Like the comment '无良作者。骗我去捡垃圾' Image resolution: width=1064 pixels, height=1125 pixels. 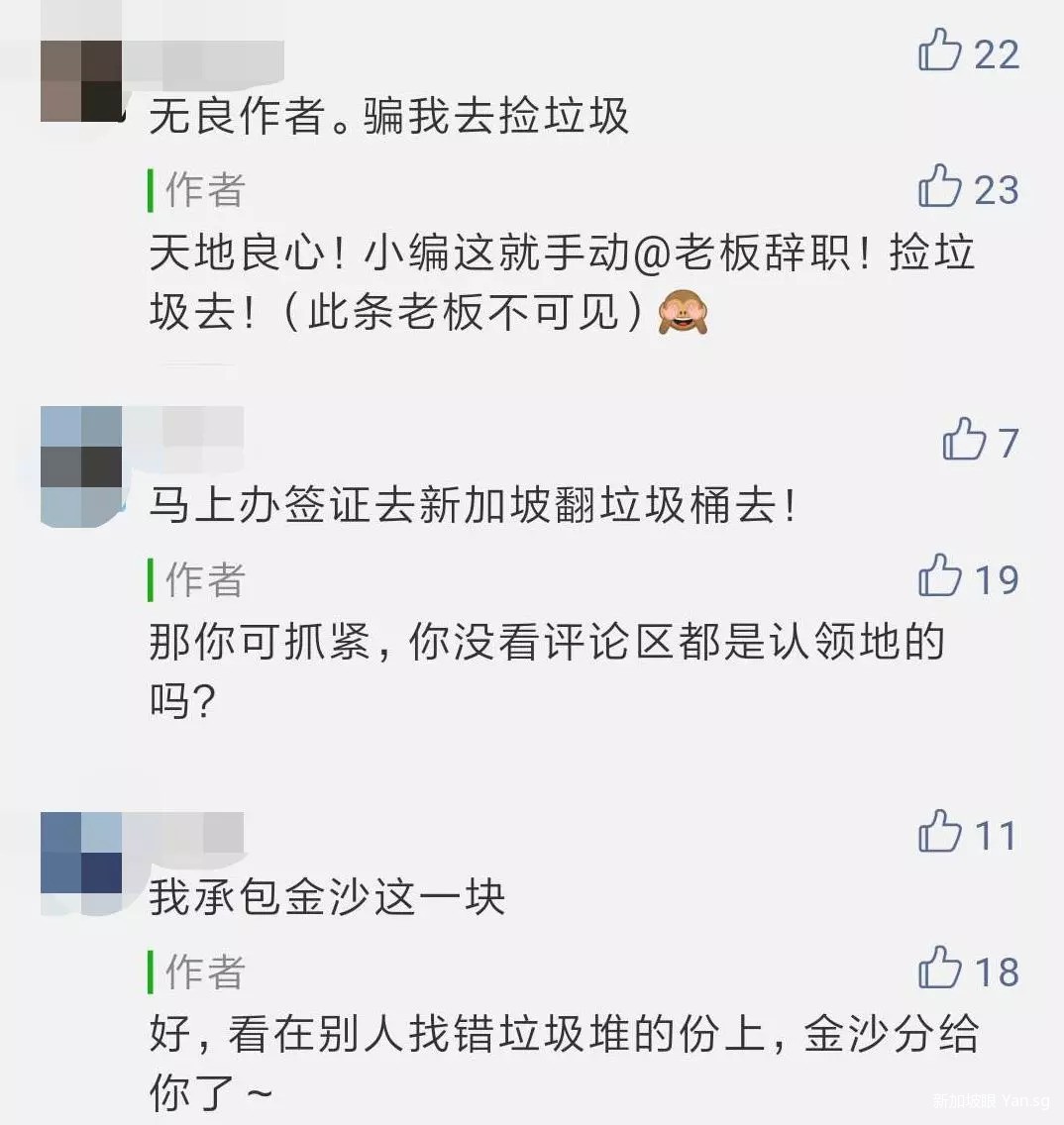click(940, 50)
